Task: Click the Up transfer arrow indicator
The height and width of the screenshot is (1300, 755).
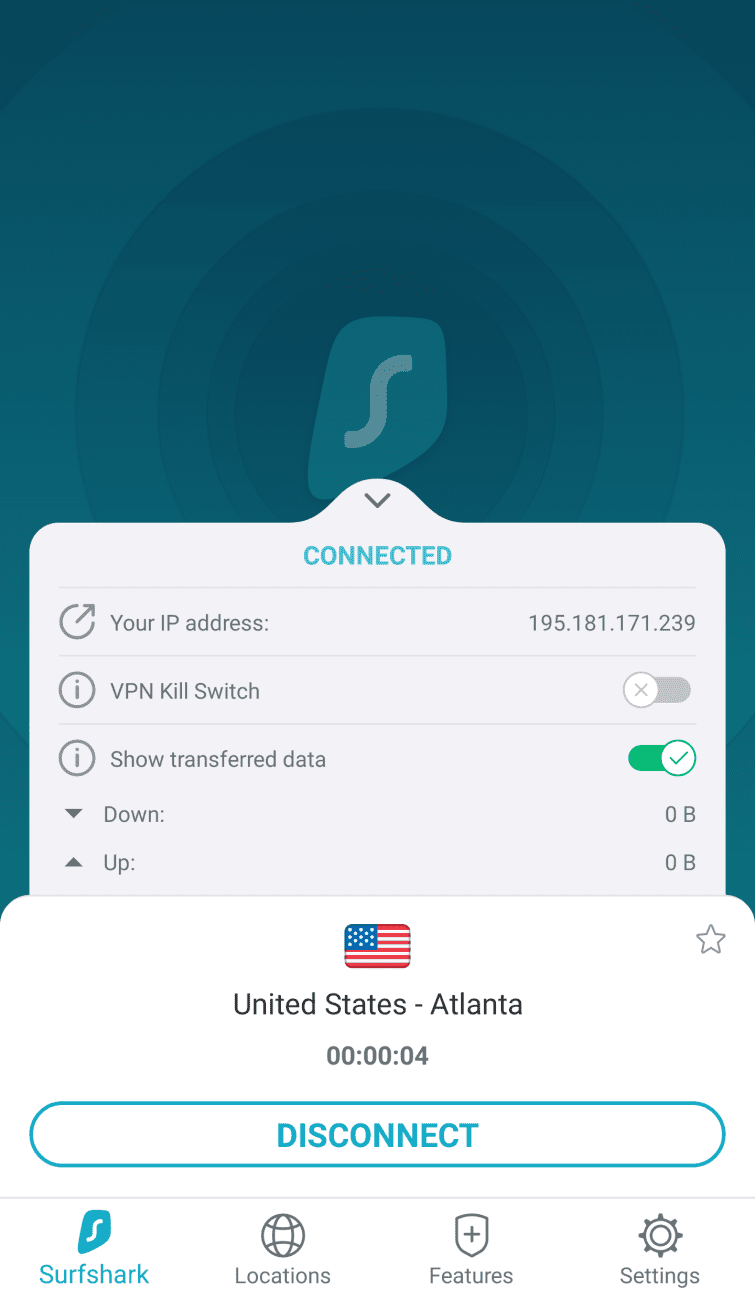Action: point(72,862)
